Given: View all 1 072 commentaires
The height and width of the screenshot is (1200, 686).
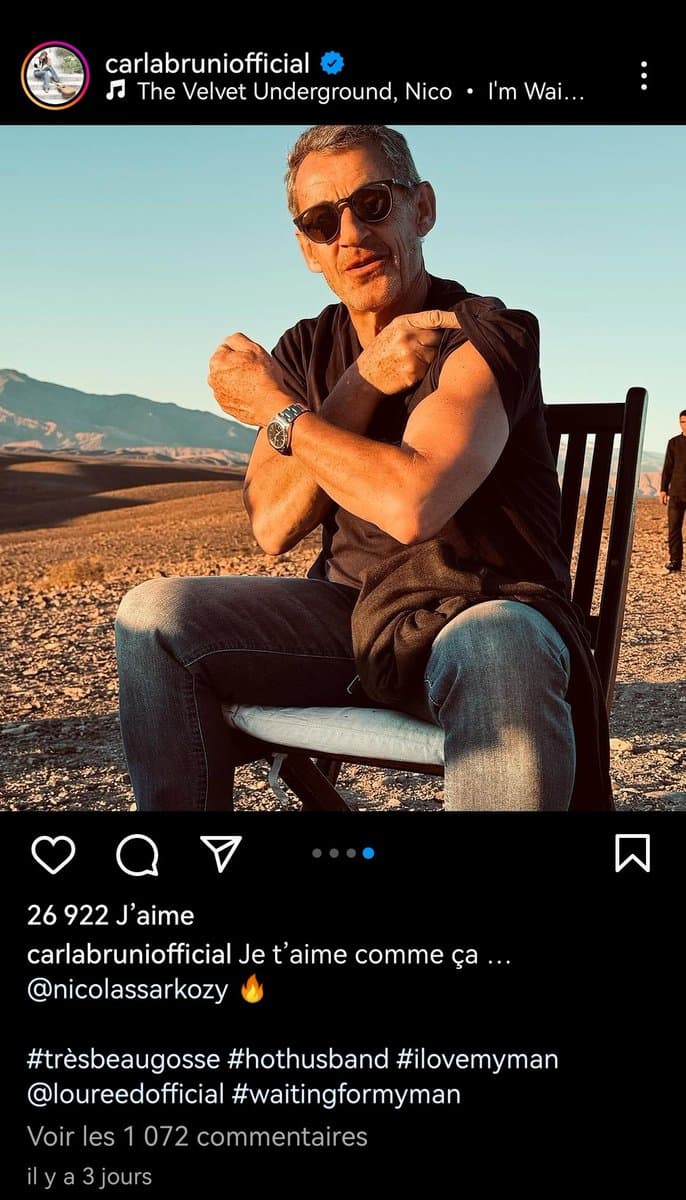Looking at the screenshot, I should [x=197, y=1136].
